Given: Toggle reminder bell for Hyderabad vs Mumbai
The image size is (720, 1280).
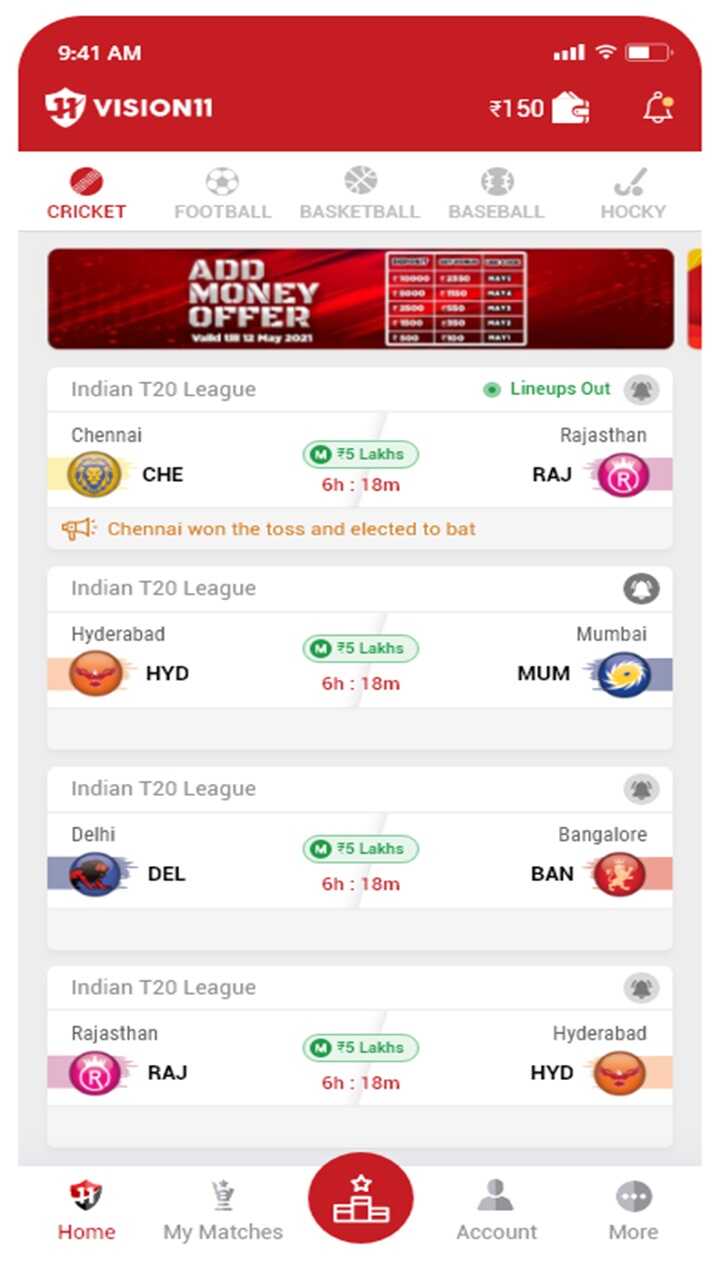Looking at the screenshot, I should click(642, 589).
